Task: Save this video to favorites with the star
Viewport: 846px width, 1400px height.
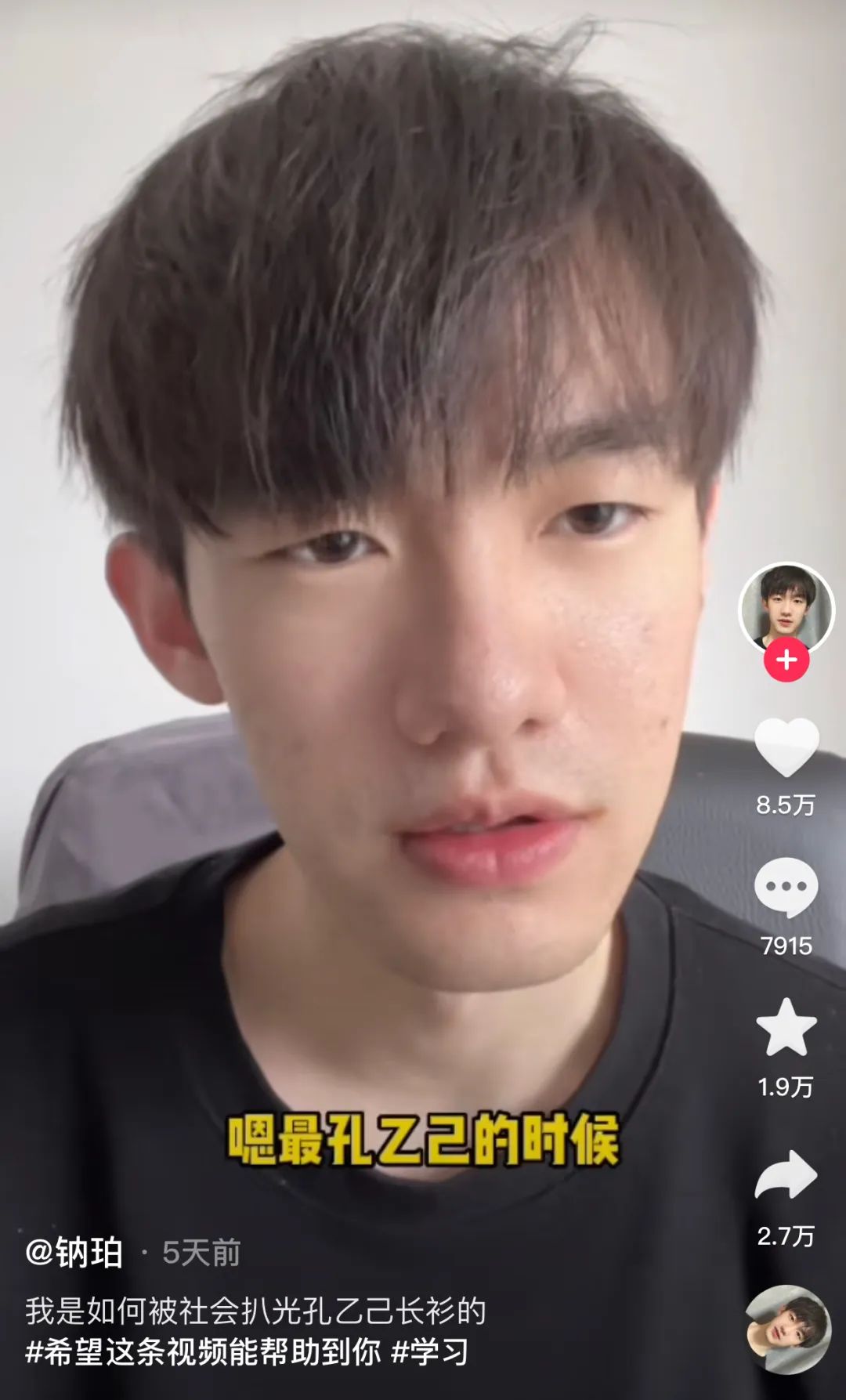Action: click(786, 1028)
